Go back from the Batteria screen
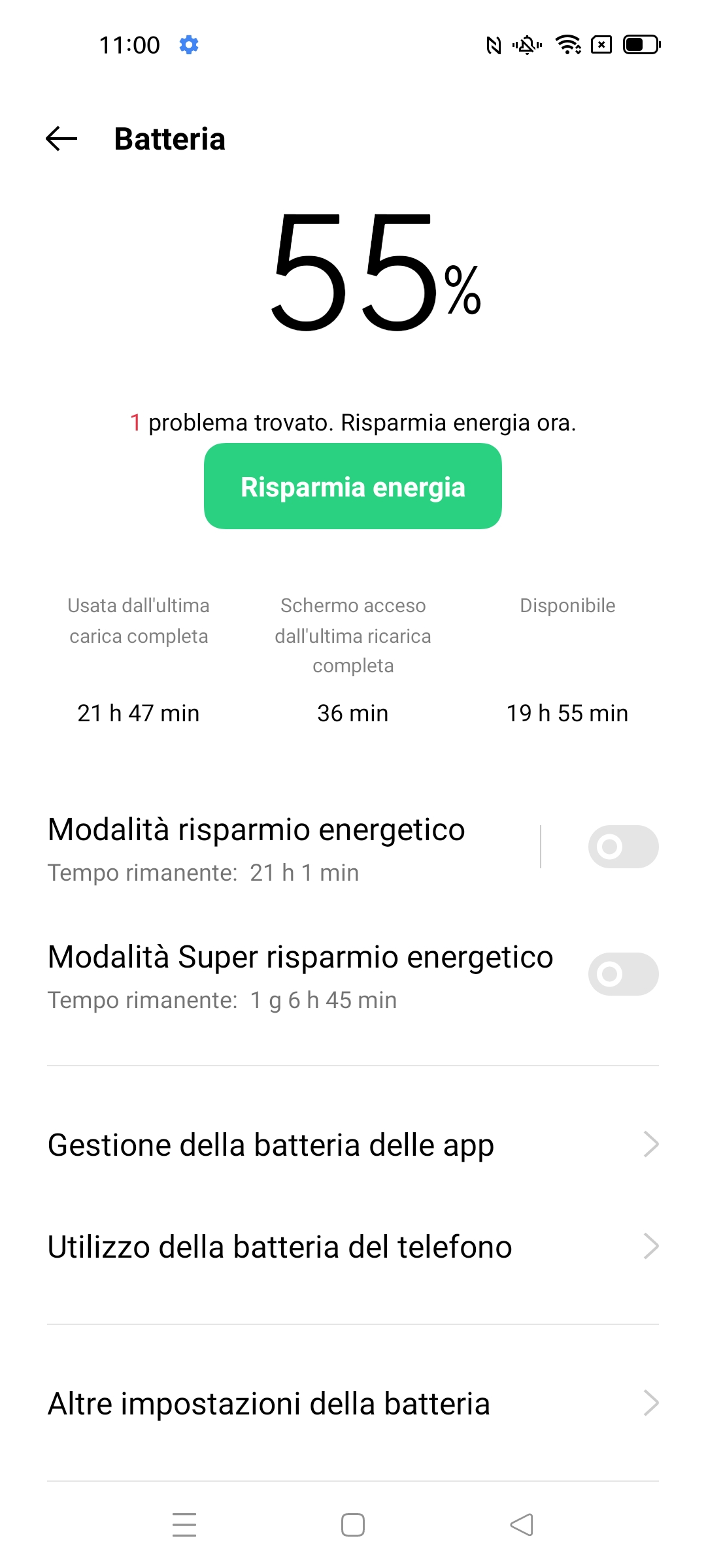Image resolution: width=706 pixels, height=1568 pixels. tap(62, 139)
